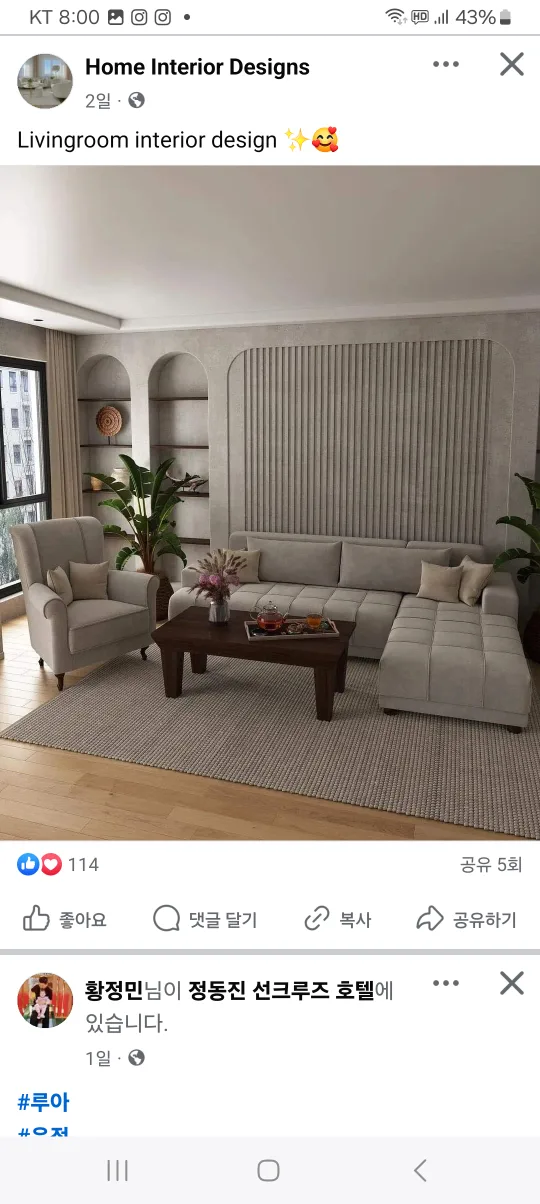This screenshot has width=540, height=1204.
Task: View the 114 reactions list
Action: [x=58, y=865]
